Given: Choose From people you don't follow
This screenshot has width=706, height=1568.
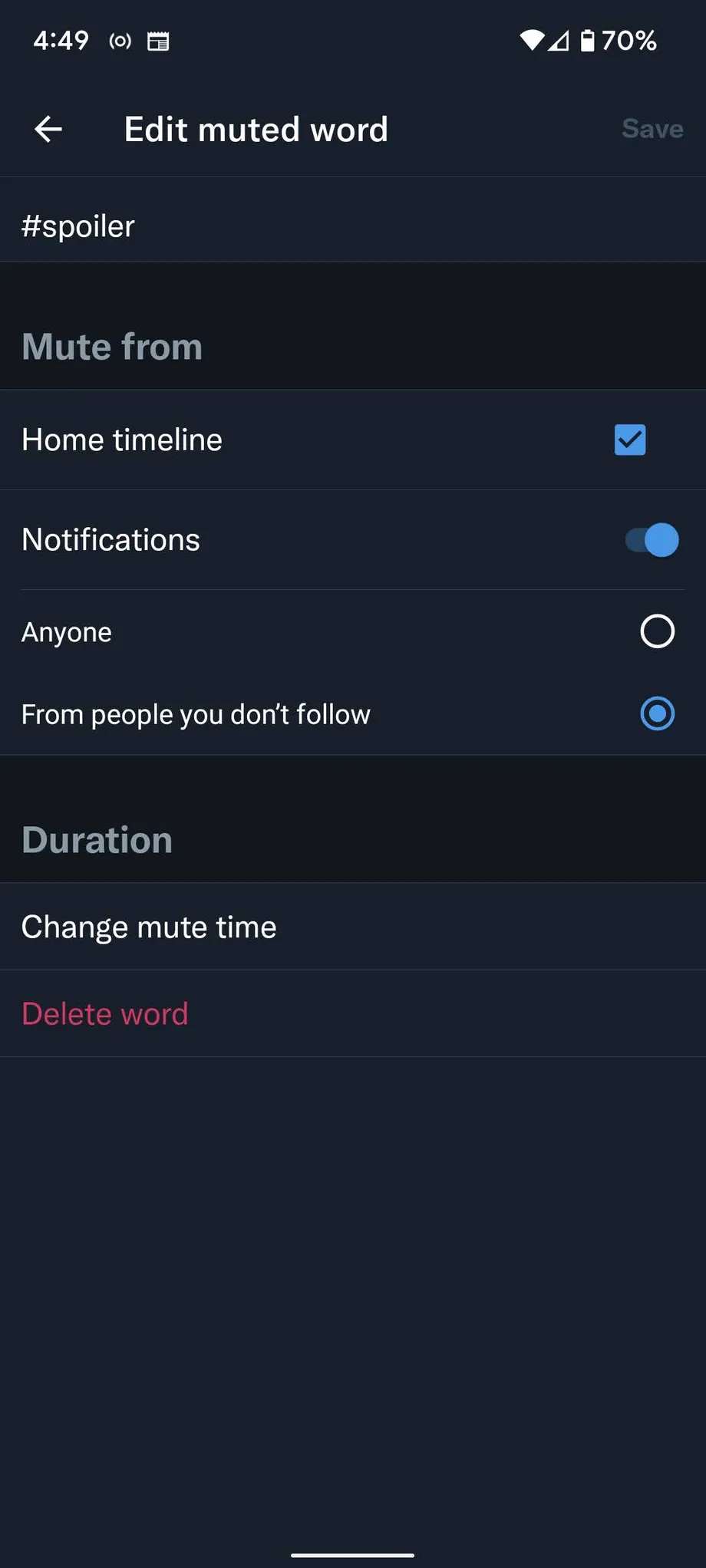Looking at the screenshot, I should click(x=657, y=714).
